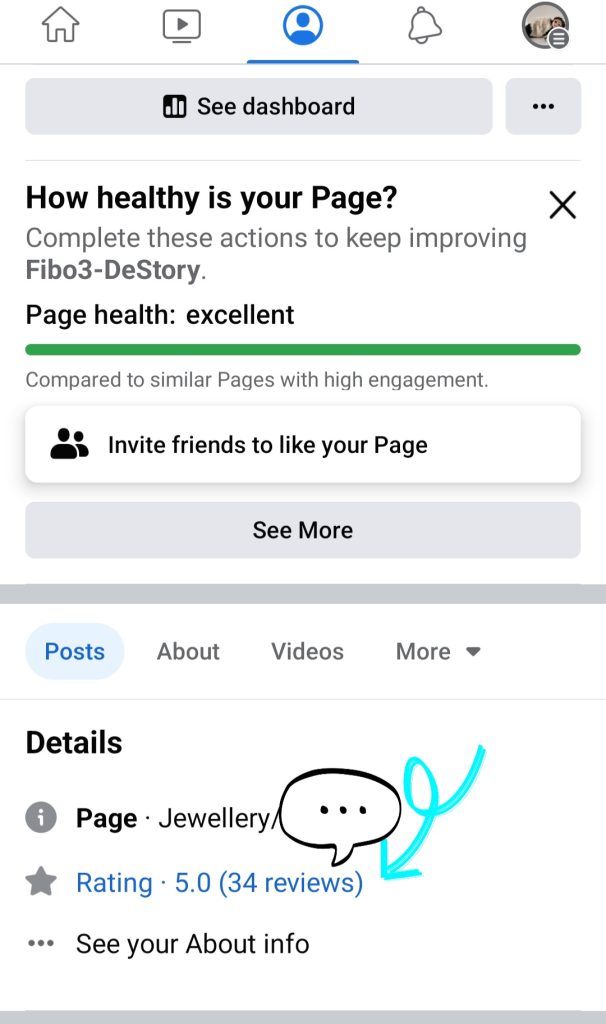Open the profile picture menu
The width and height of the screenshot is (606, 1024).
(545, 26)
